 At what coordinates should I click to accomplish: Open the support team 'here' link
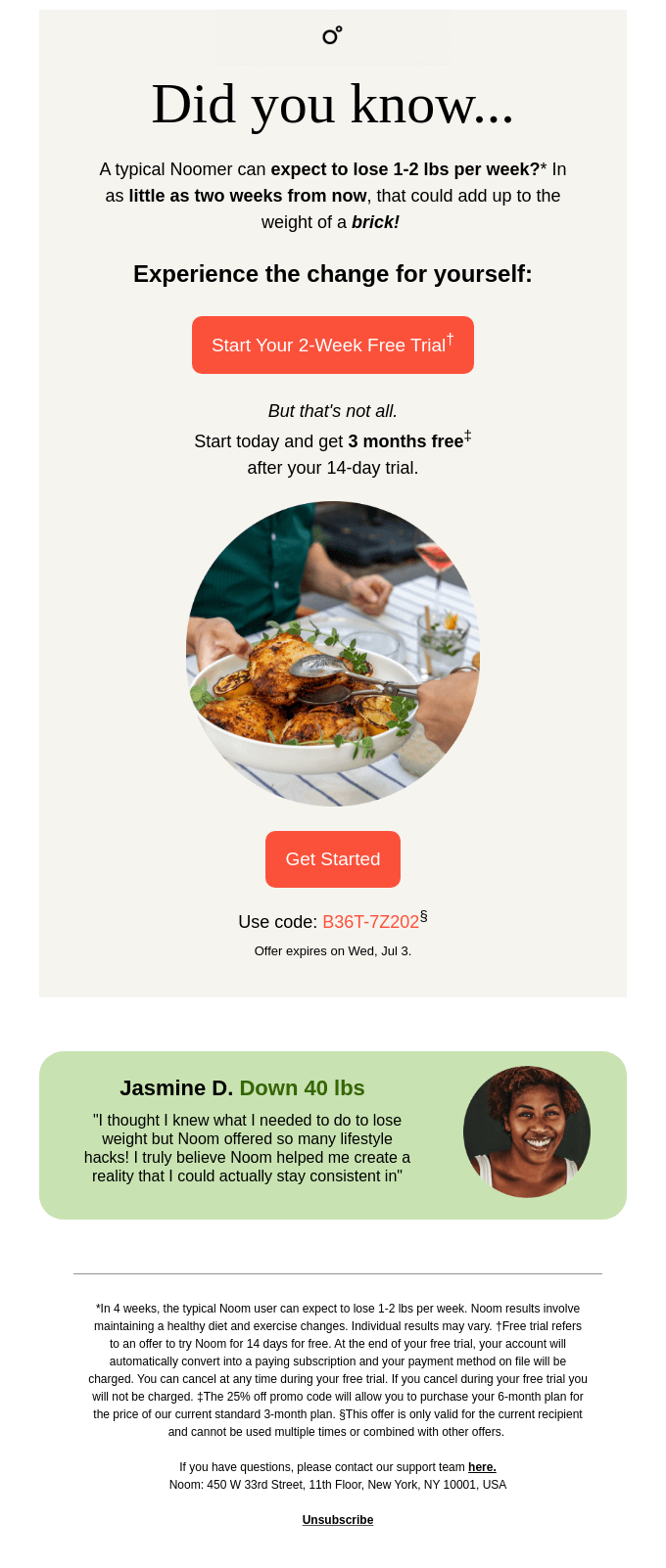click(x=482, y=1467)
